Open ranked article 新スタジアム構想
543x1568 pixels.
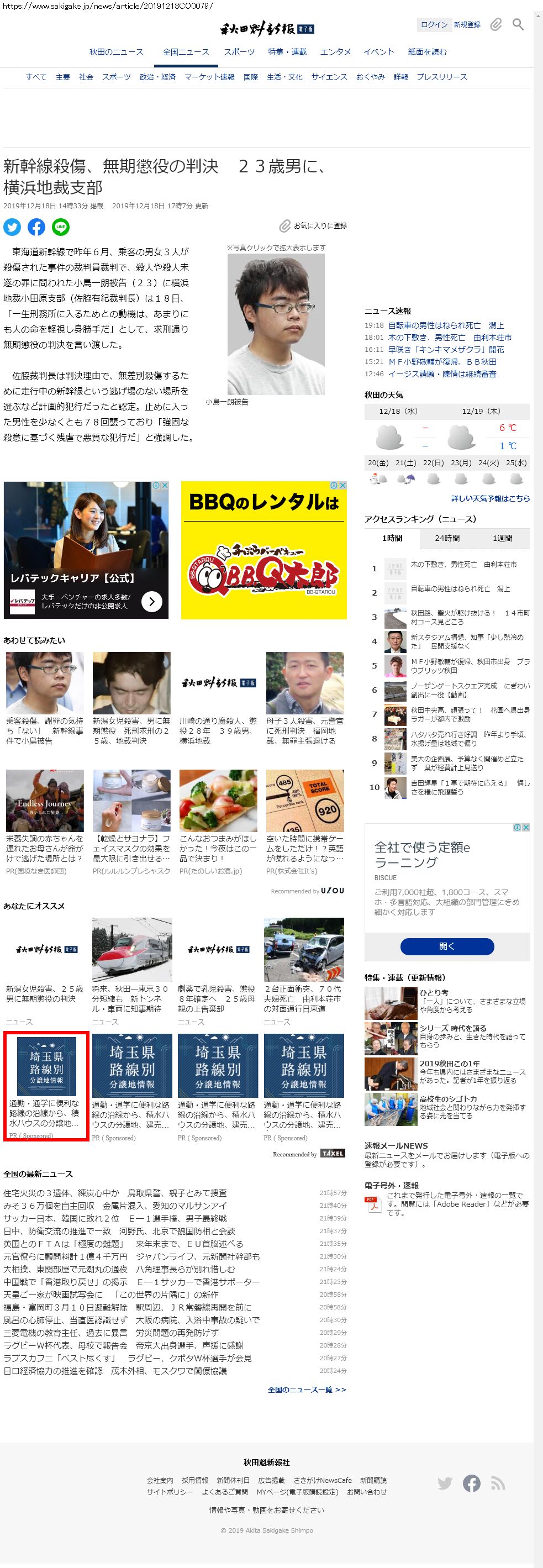coord(466,641)
